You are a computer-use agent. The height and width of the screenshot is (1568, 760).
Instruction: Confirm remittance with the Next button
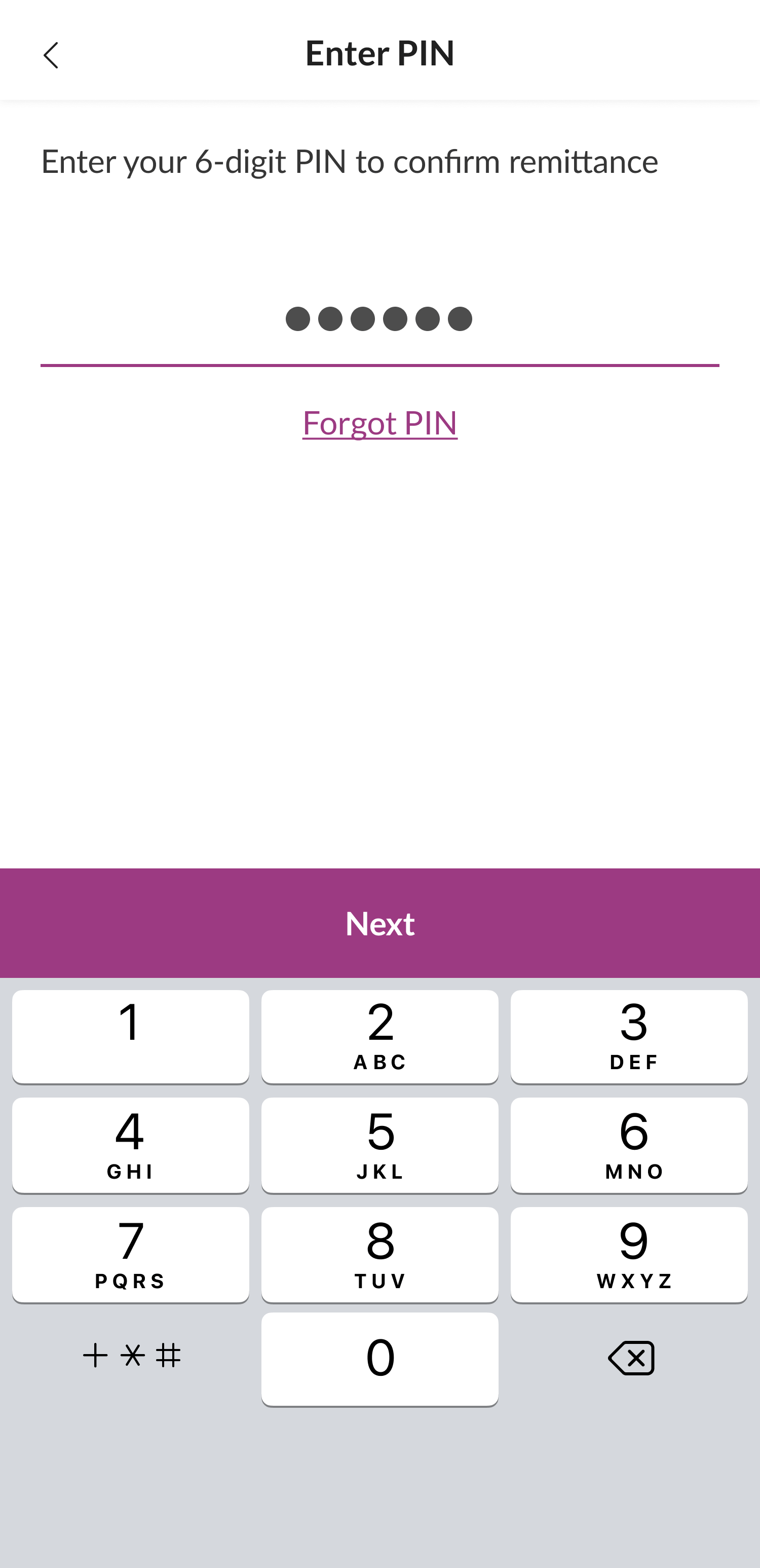379,923
